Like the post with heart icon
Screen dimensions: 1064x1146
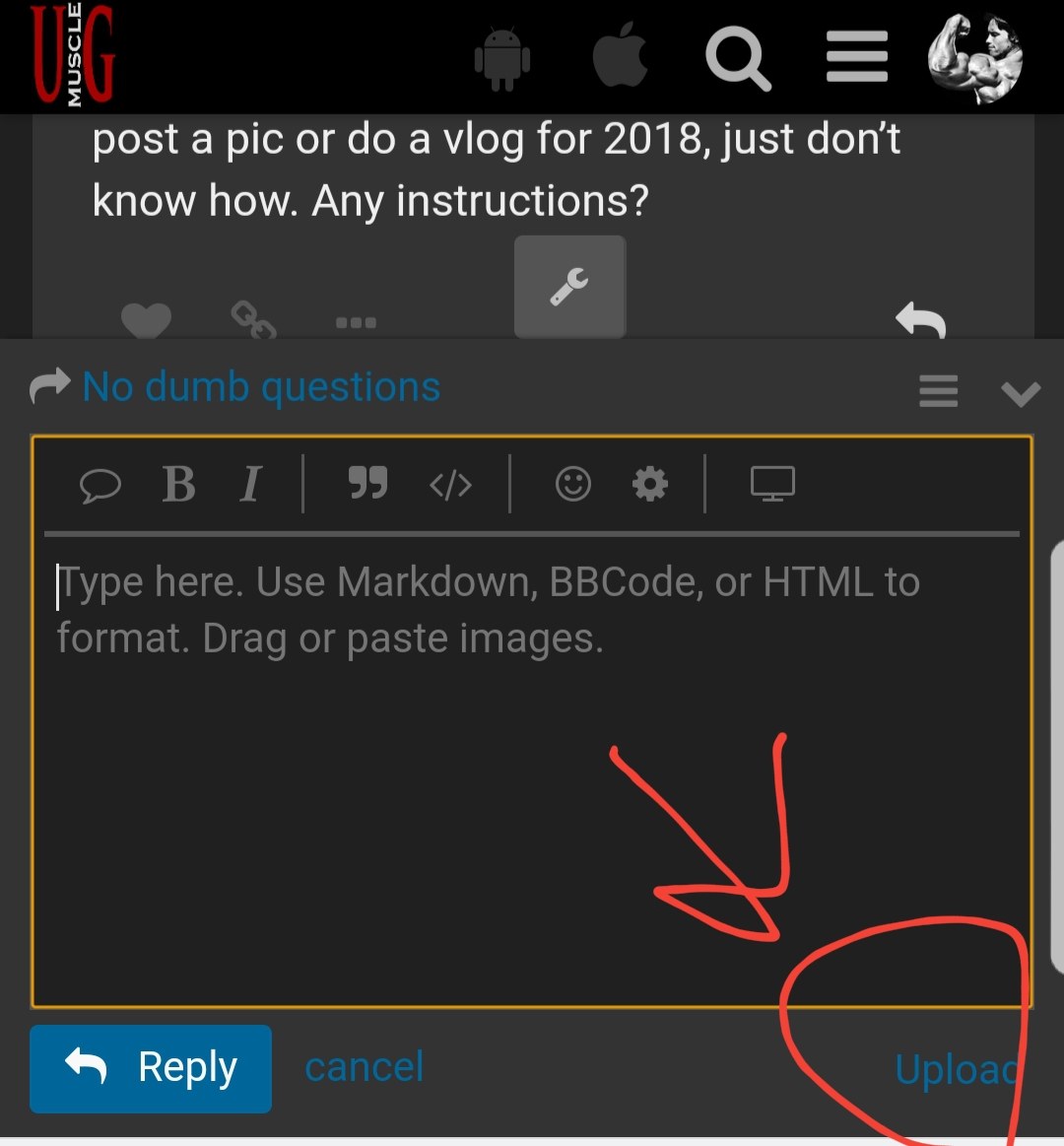point(146,320)
